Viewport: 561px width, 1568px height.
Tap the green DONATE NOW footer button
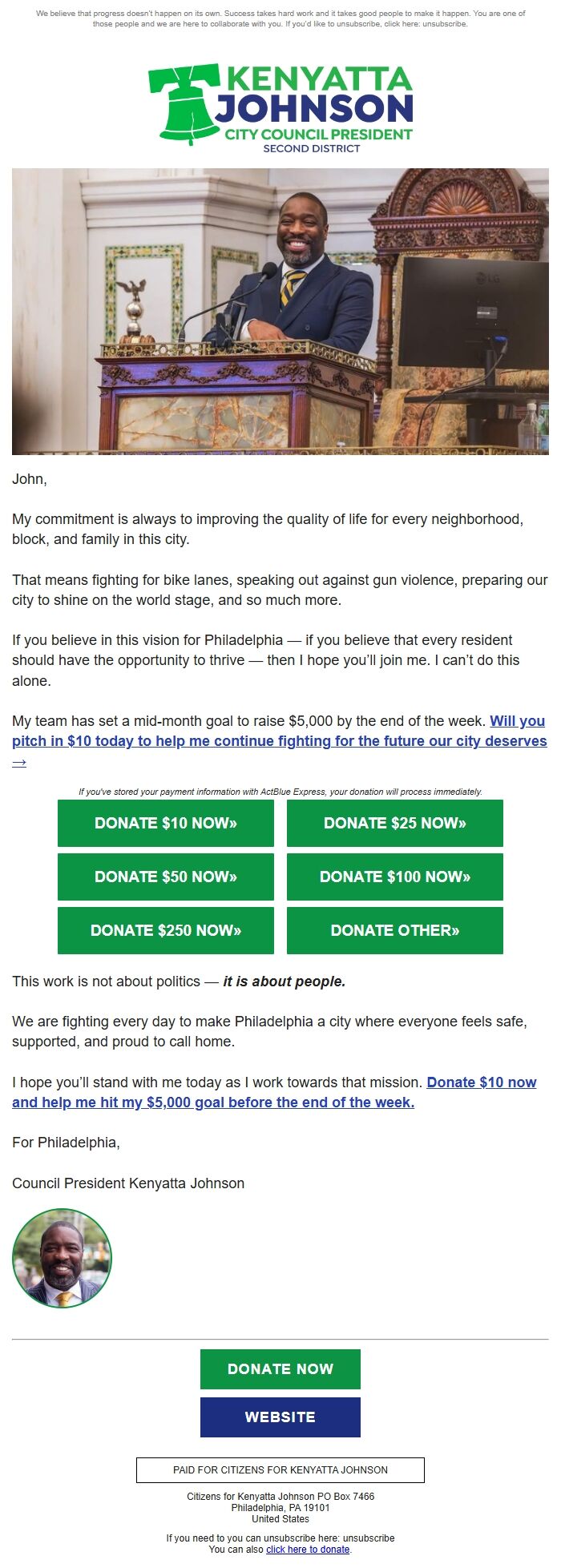coord(280,1369)
